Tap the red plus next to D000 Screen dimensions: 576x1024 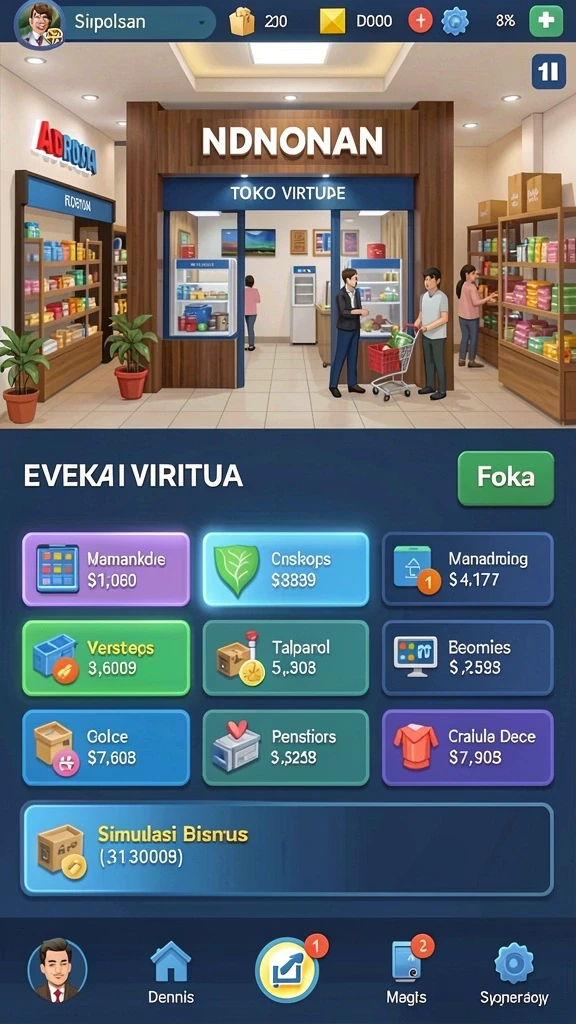click(420, 21)
